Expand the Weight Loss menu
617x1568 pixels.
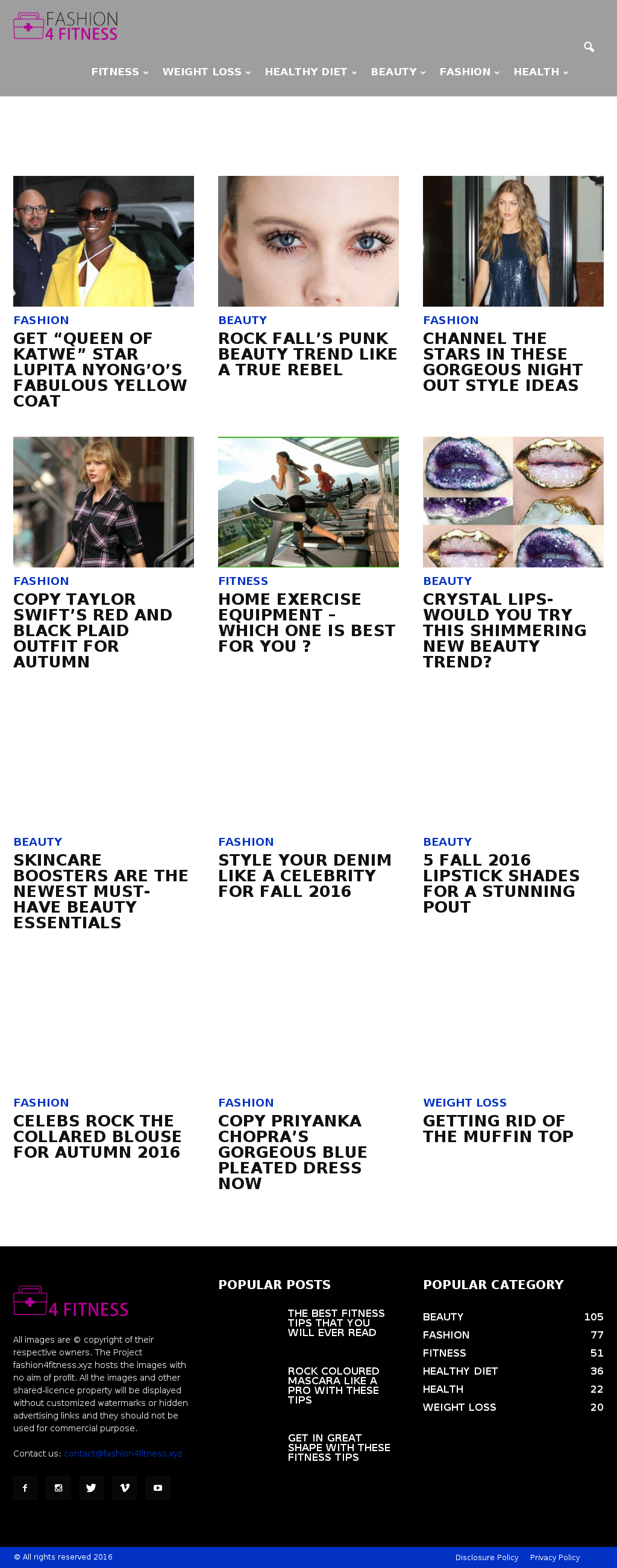point(207,72)
